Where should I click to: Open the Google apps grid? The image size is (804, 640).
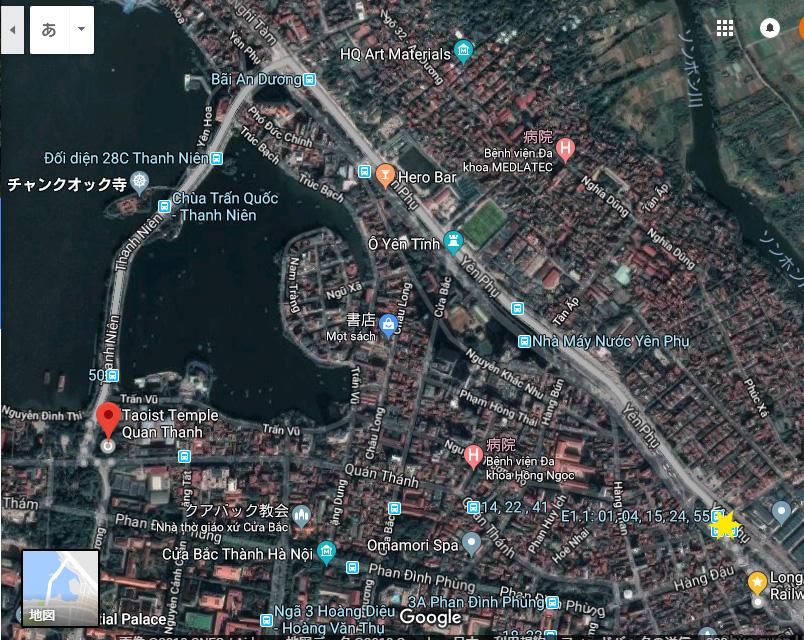tap(725, 29)
